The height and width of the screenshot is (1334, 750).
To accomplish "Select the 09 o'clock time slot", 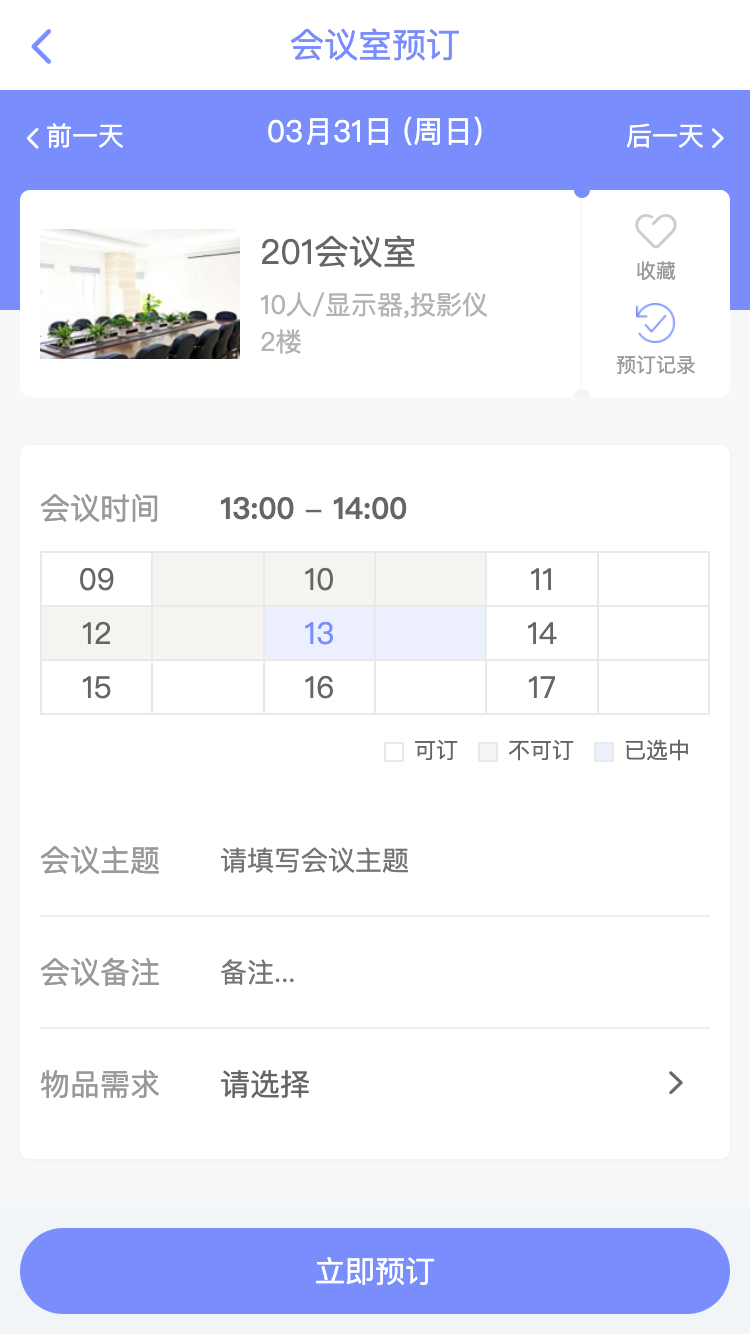I will [x=97, y=579].
